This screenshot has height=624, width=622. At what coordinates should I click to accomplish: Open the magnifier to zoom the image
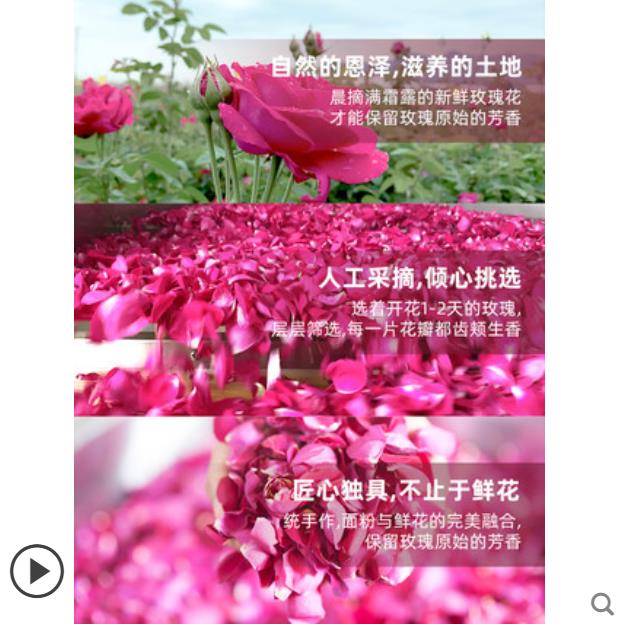(x=602, y=603)
